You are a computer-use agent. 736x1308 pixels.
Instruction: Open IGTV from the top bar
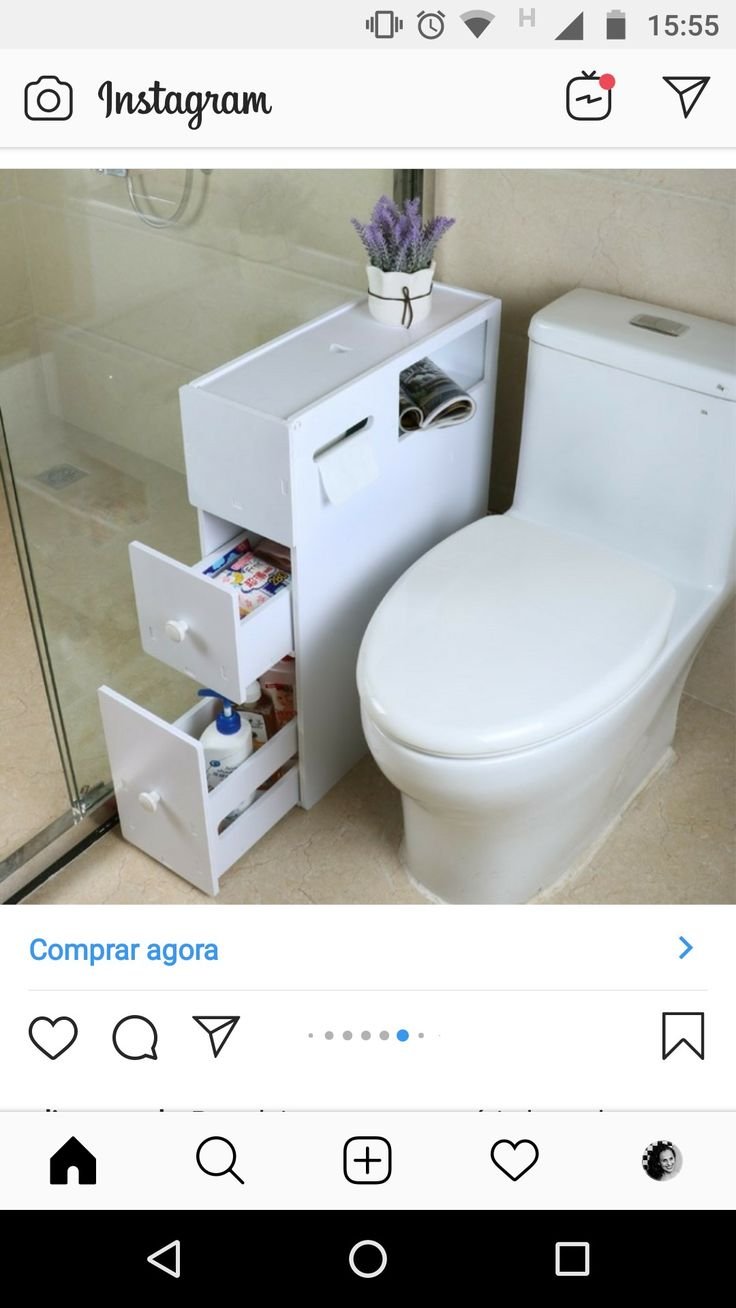click(x=589, y=97)
